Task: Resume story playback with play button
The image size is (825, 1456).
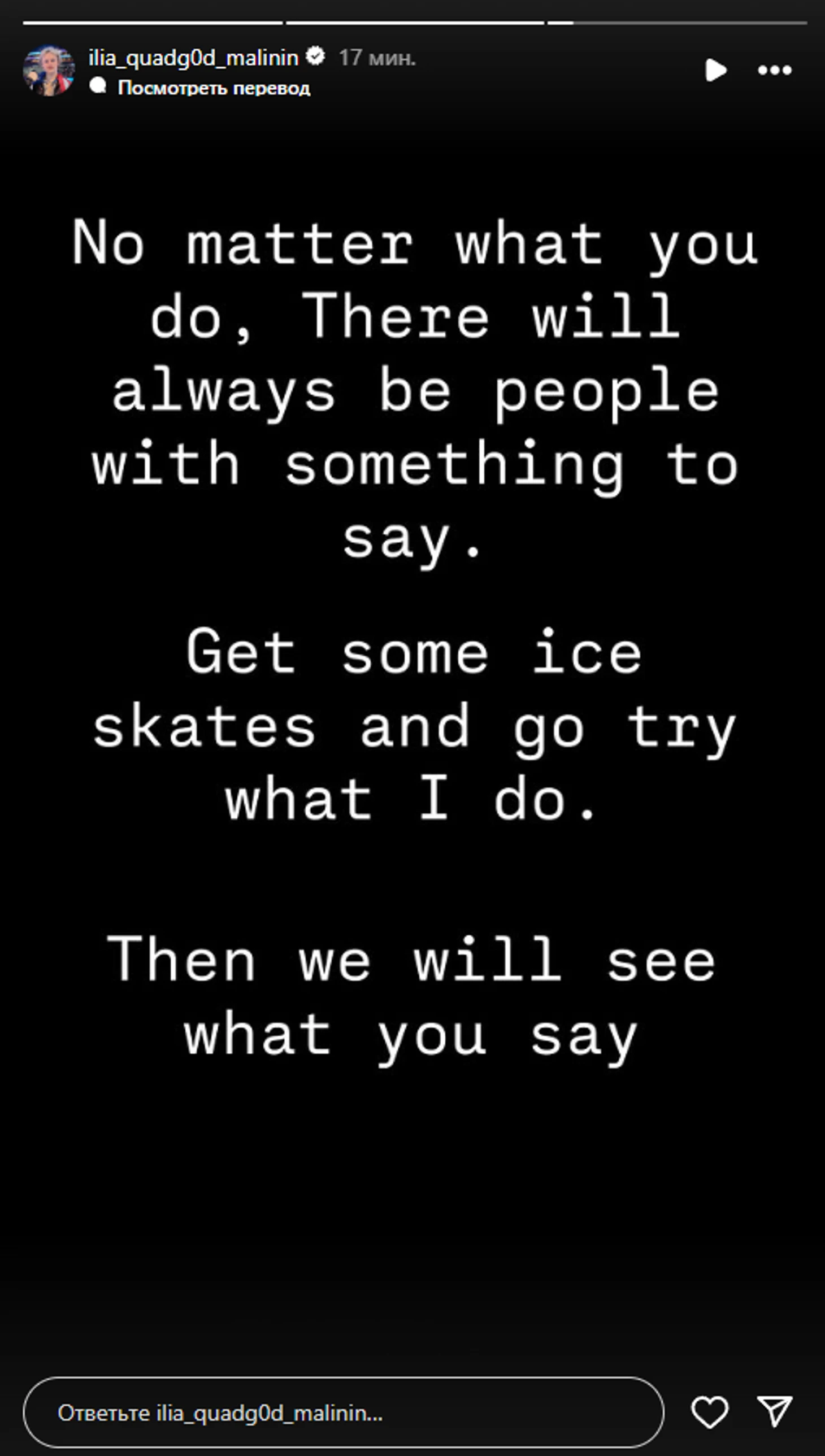Action: coord(715,70)
